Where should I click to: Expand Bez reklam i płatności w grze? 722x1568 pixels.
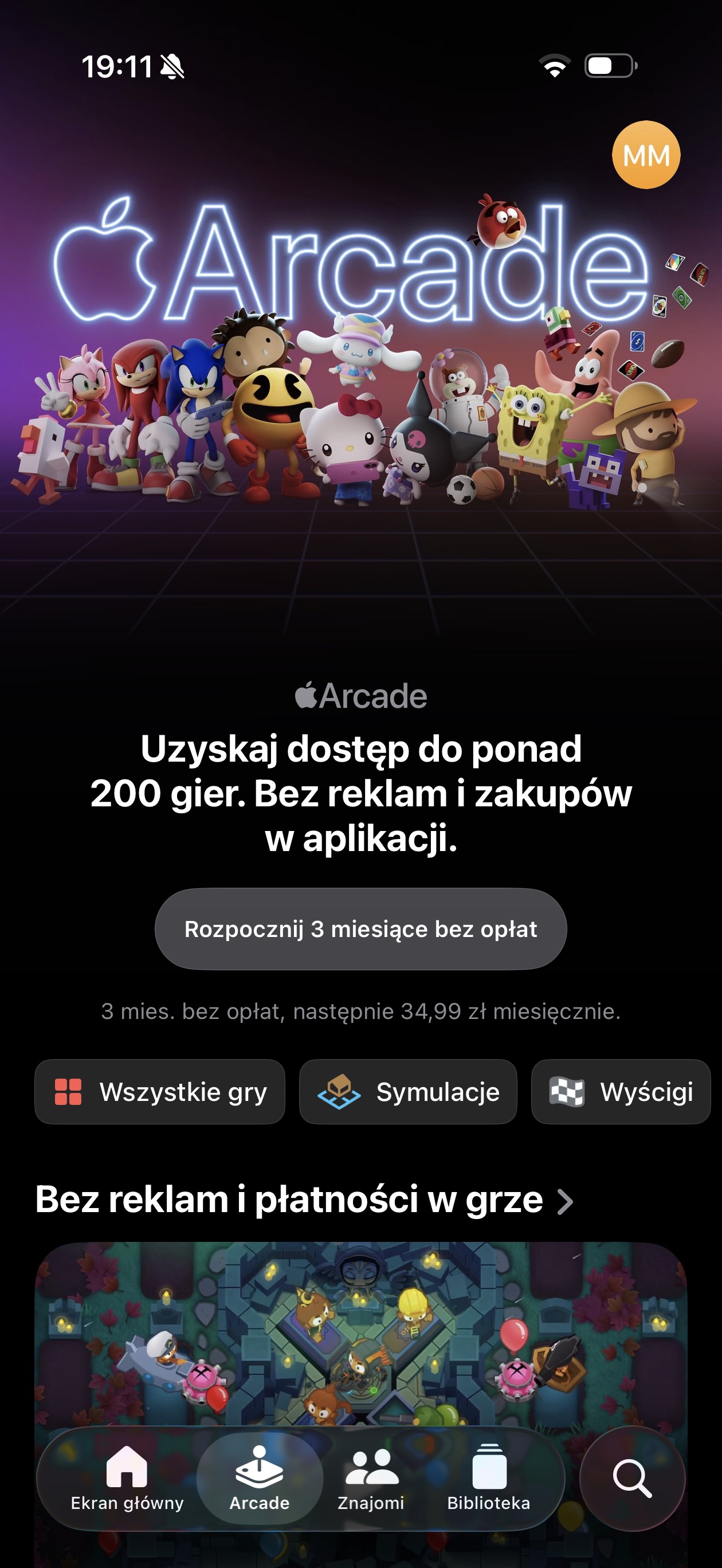(304, 1199)
